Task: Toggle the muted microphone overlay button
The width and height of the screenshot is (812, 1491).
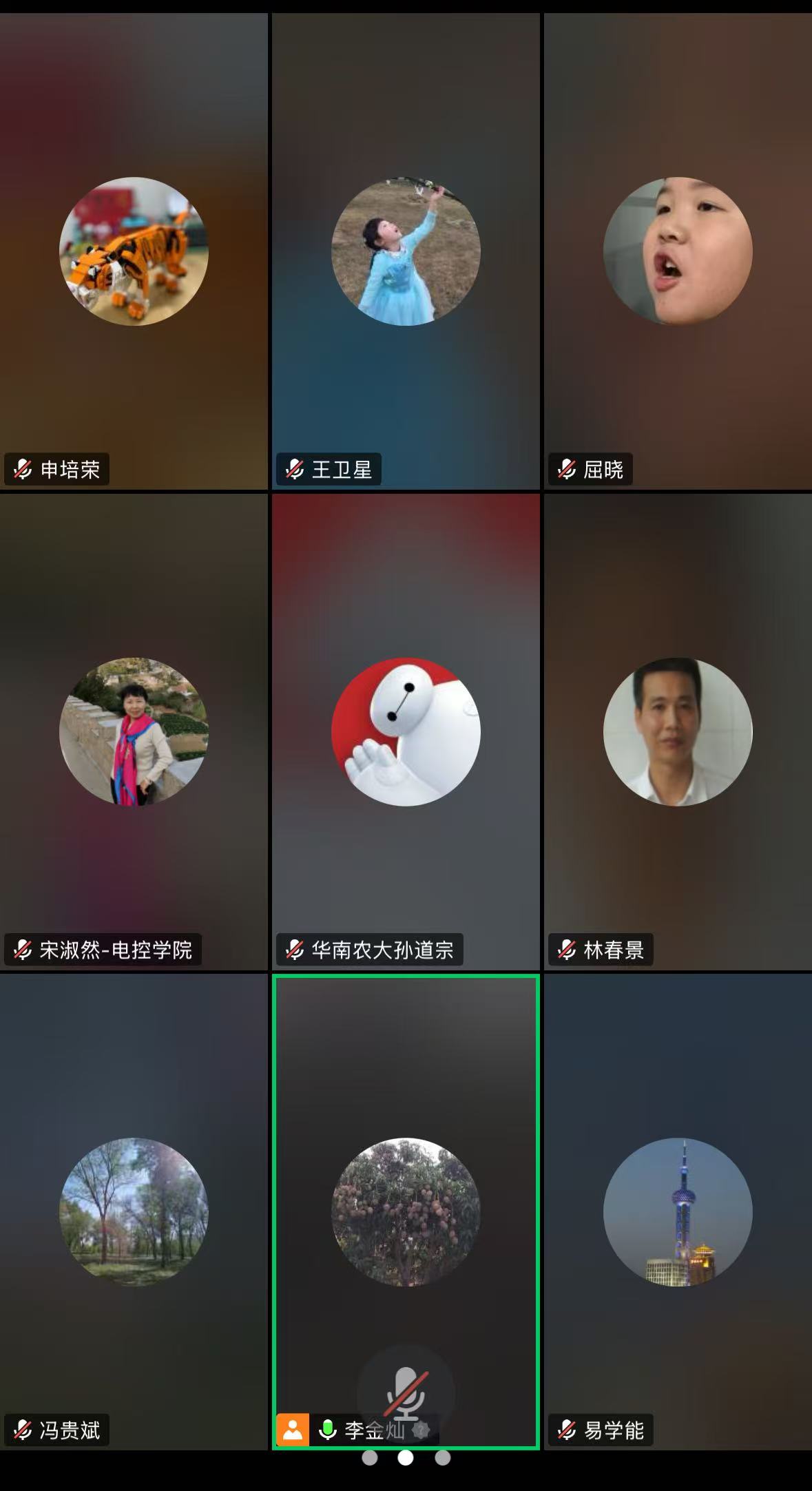Action: [406, 1391]
